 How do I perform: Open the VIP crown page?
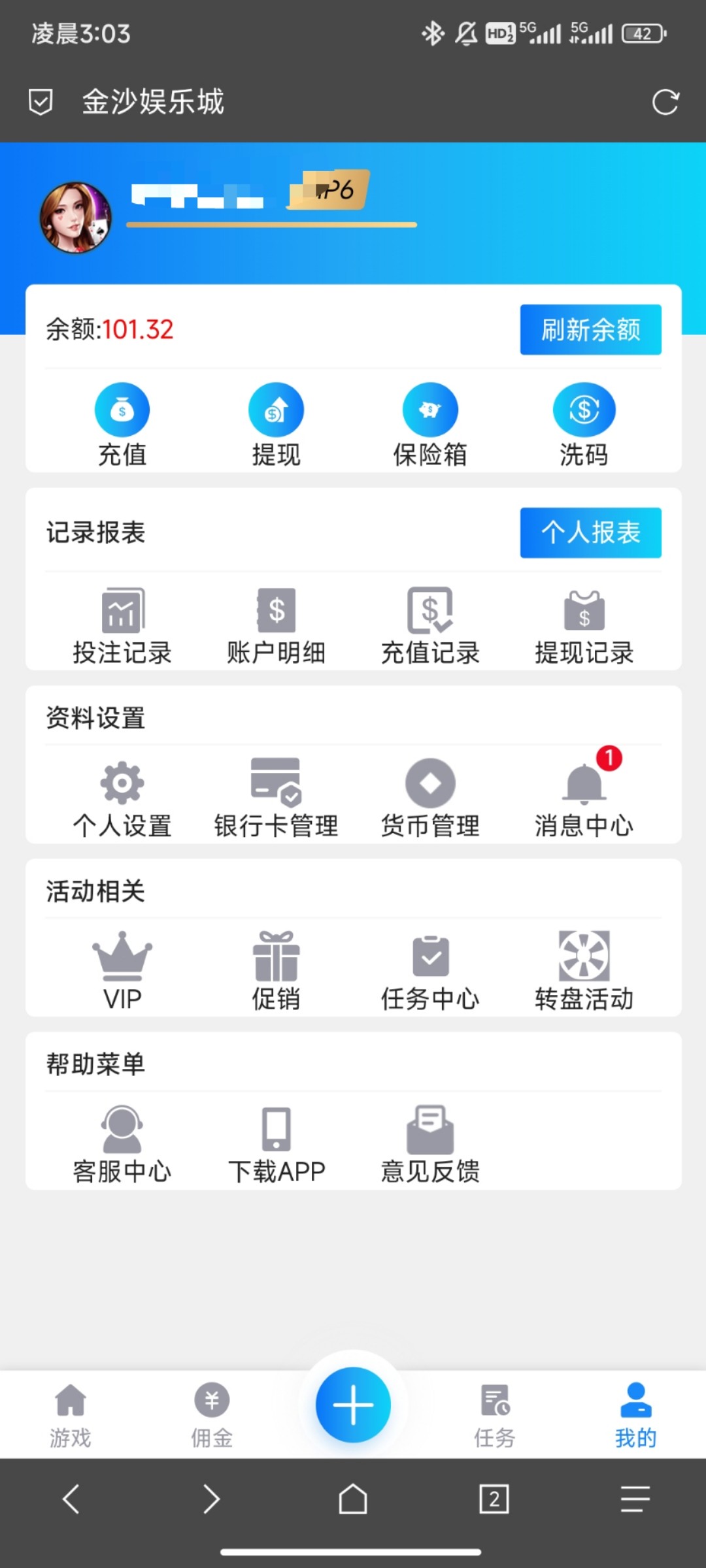point(122,971)
